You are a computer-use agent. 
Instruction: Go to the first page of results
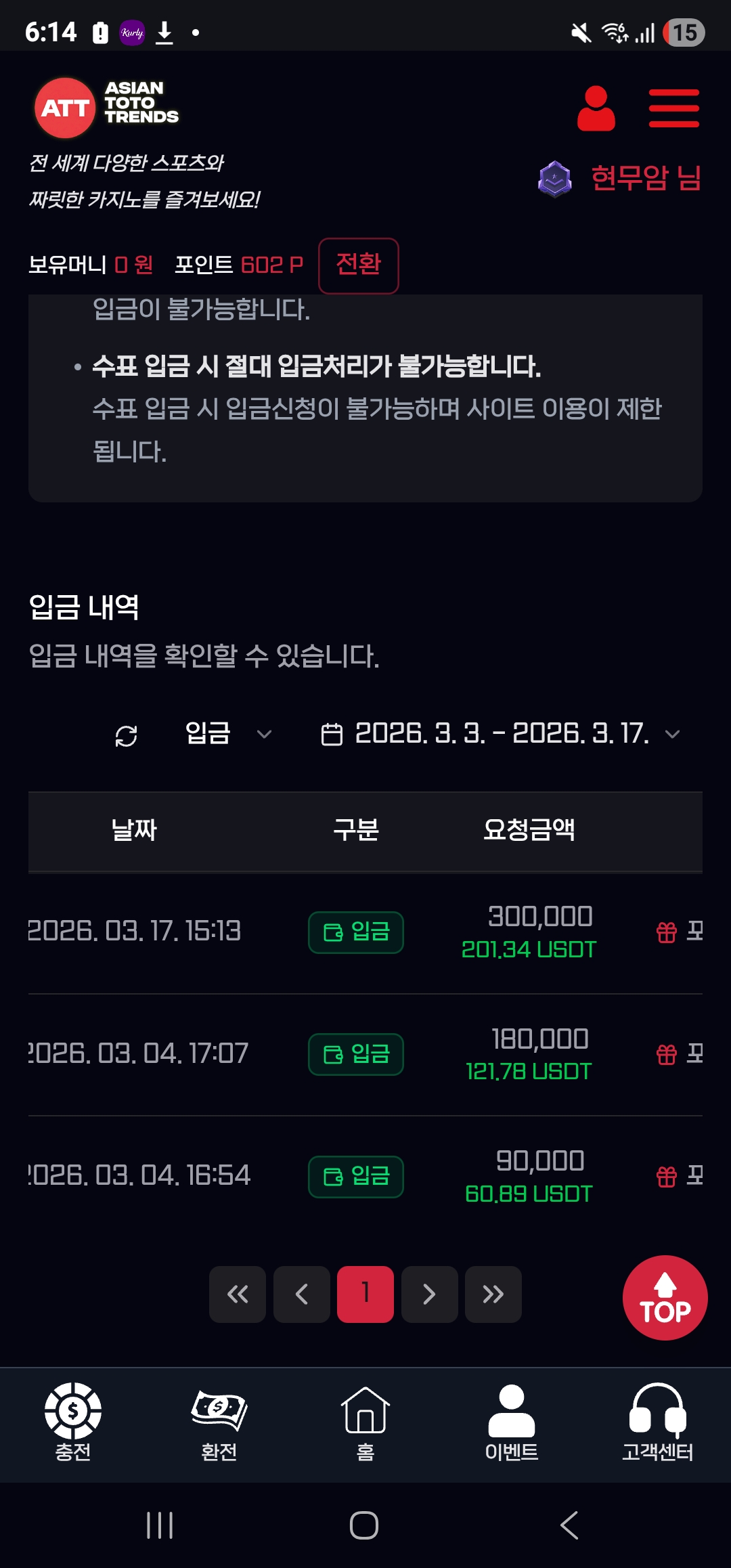pos(238,1294)
